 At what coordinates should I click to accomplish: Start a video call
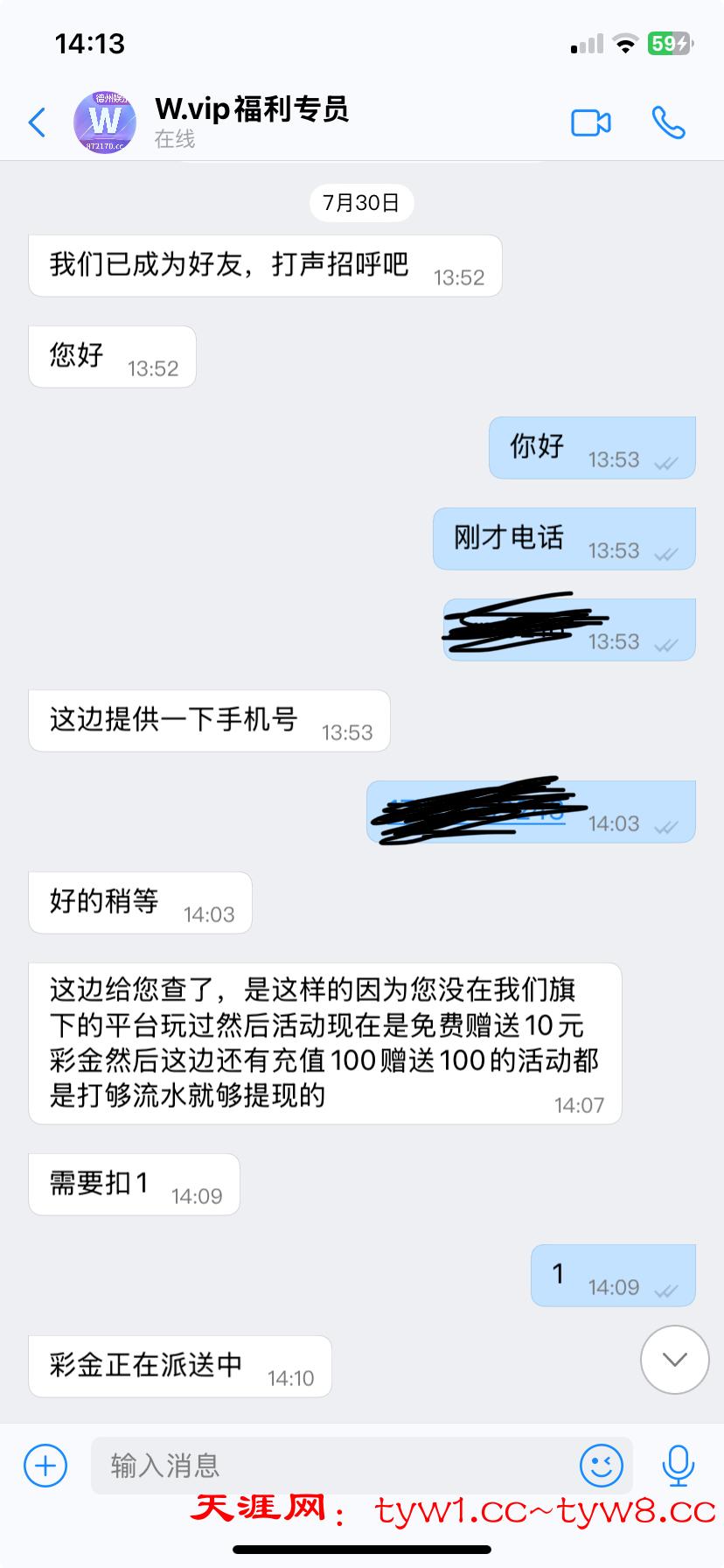[x=590, y=122]
